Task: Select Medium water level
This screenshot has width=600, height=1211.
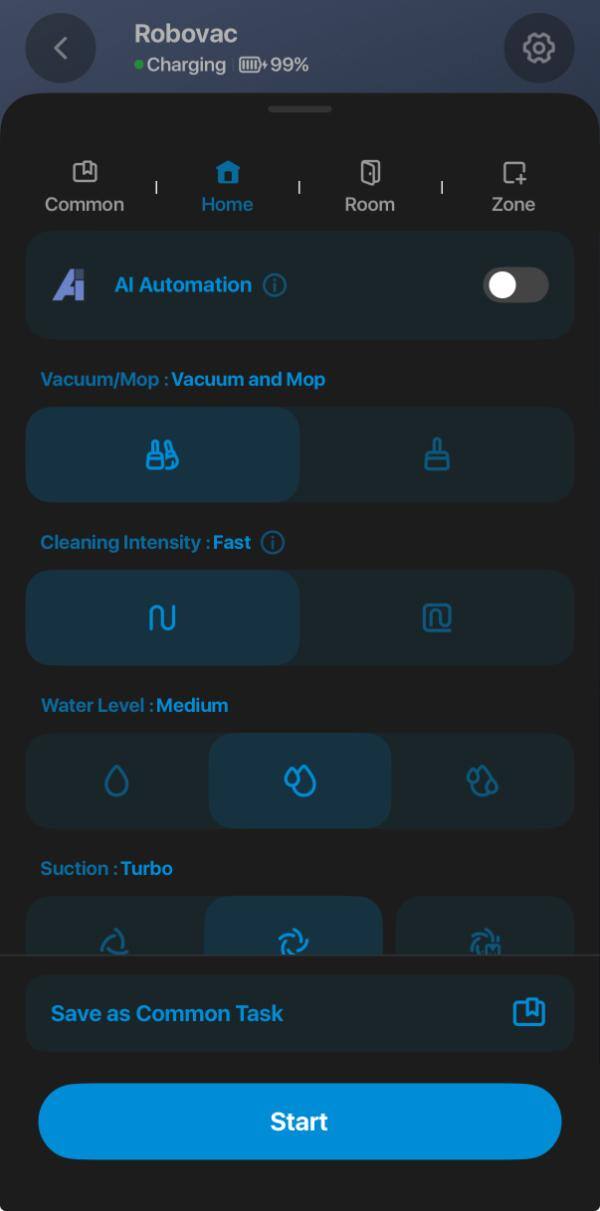Action: tap(299, 781)
